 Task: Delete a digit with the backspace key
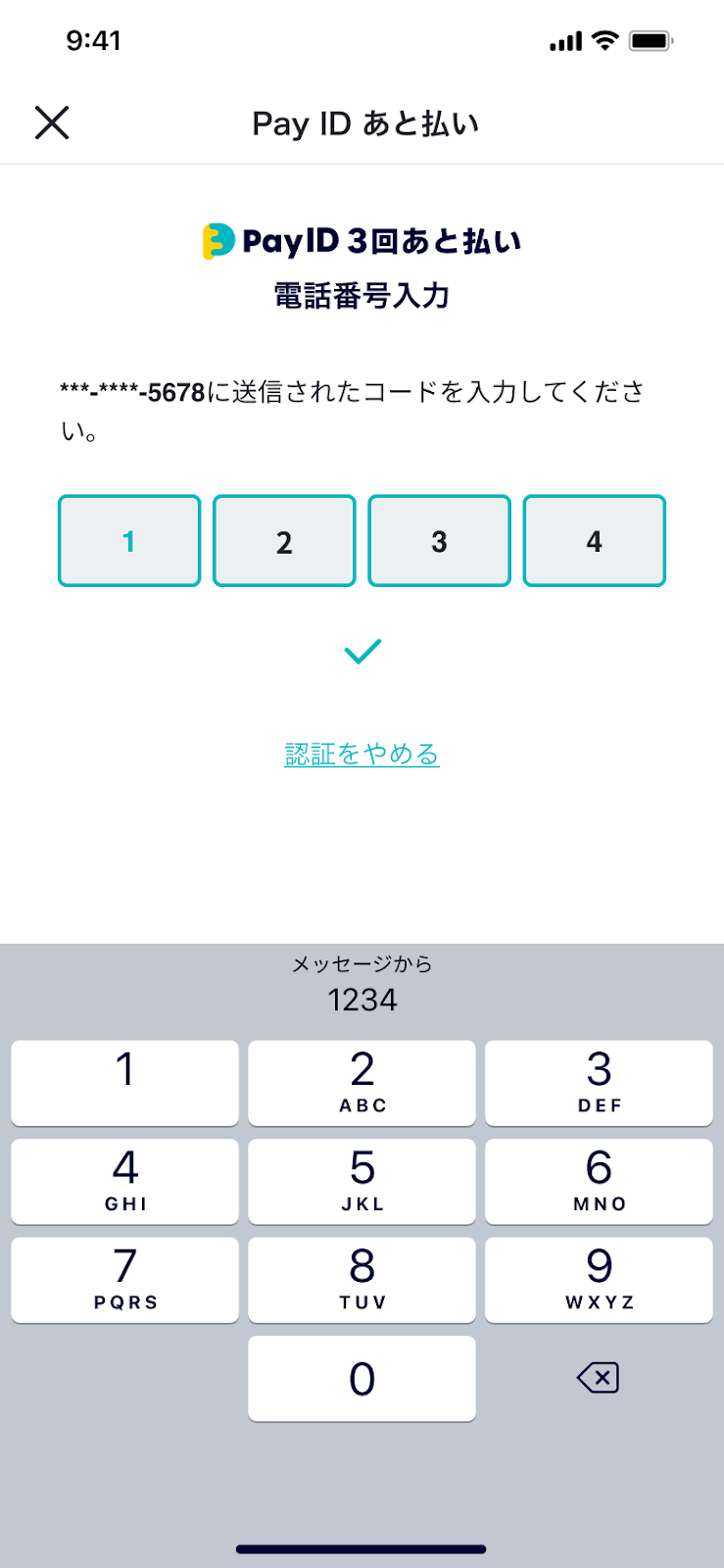click(x=598, y=1378)
